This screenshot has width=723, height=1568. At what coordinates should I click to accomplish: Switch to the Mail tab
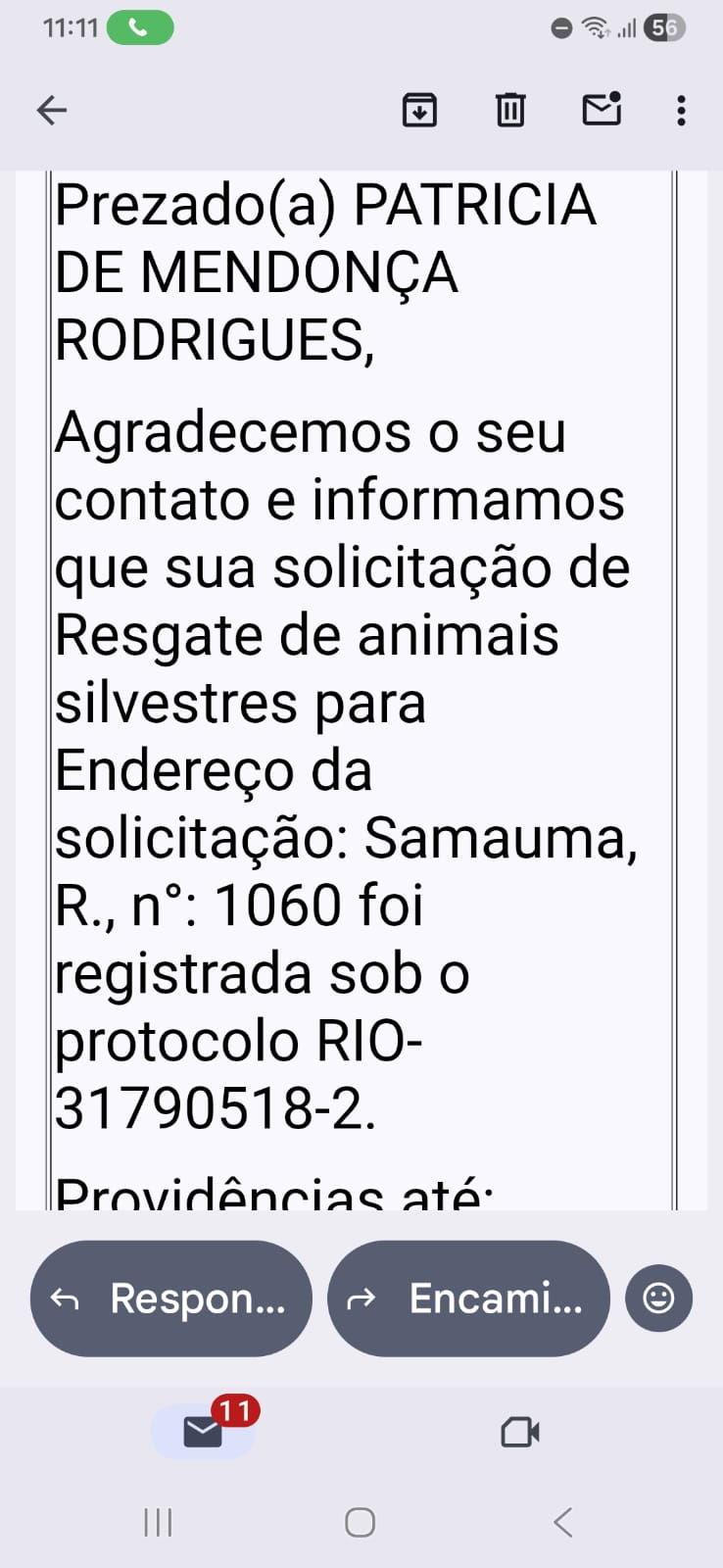[x=203, y=1432]
